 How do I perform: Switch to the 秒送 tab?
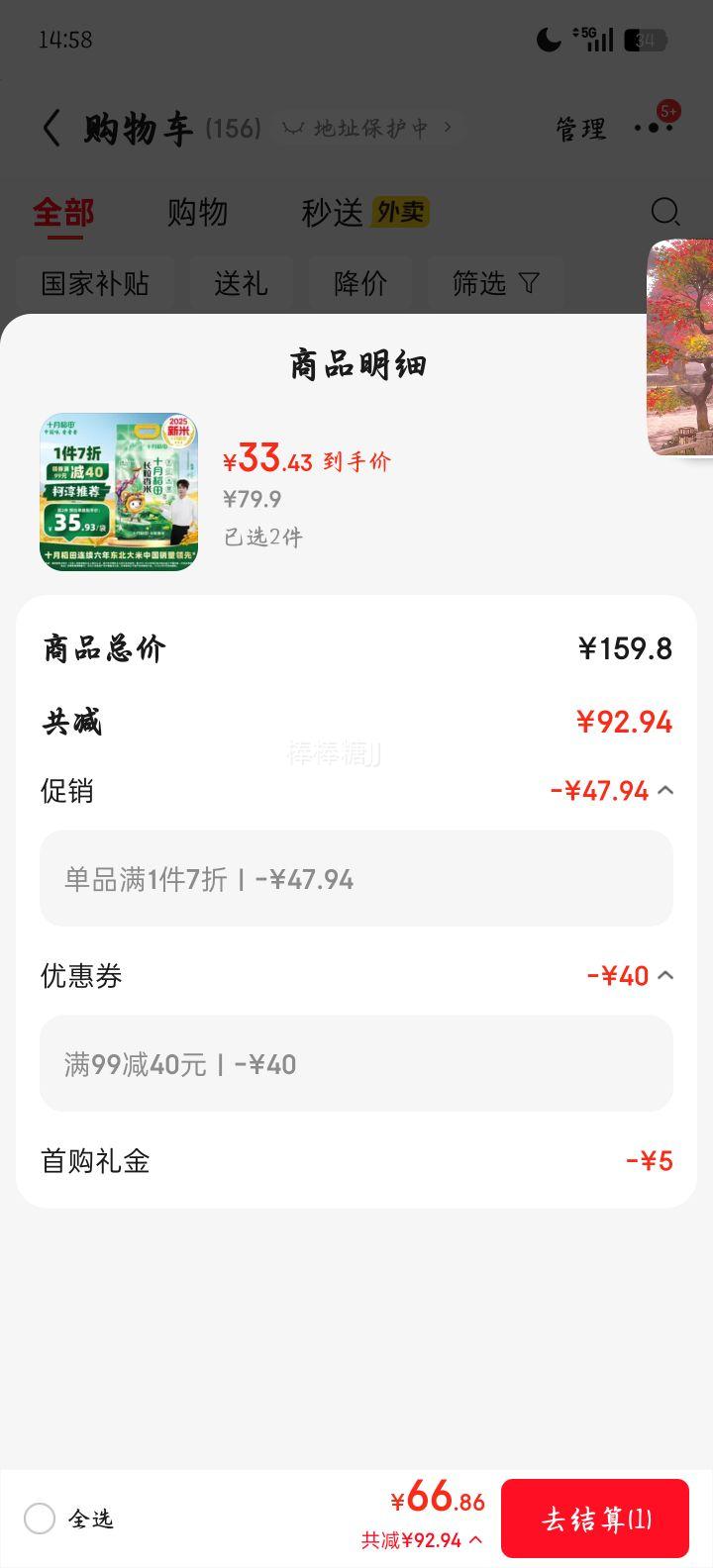tap(329, 212)
